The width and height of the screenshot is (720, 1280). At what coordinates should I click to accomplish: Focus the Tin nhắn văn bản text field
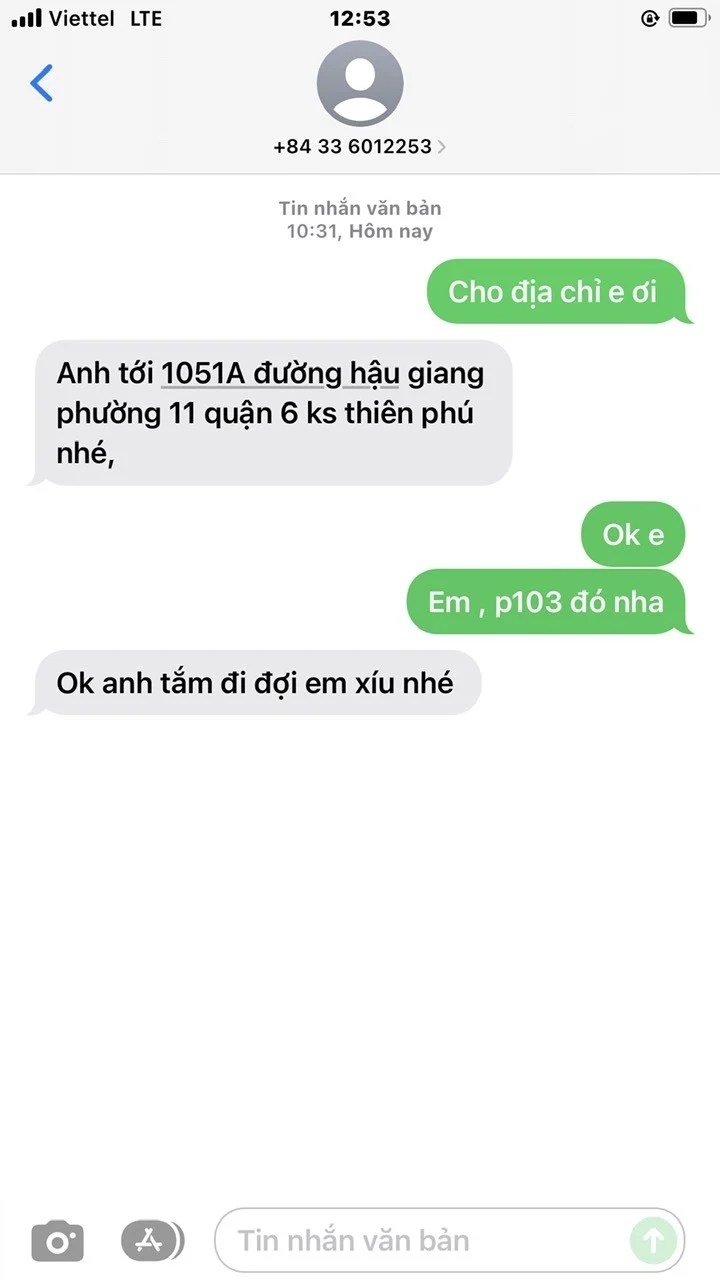pyautogui.click(x=420, y=1241)
